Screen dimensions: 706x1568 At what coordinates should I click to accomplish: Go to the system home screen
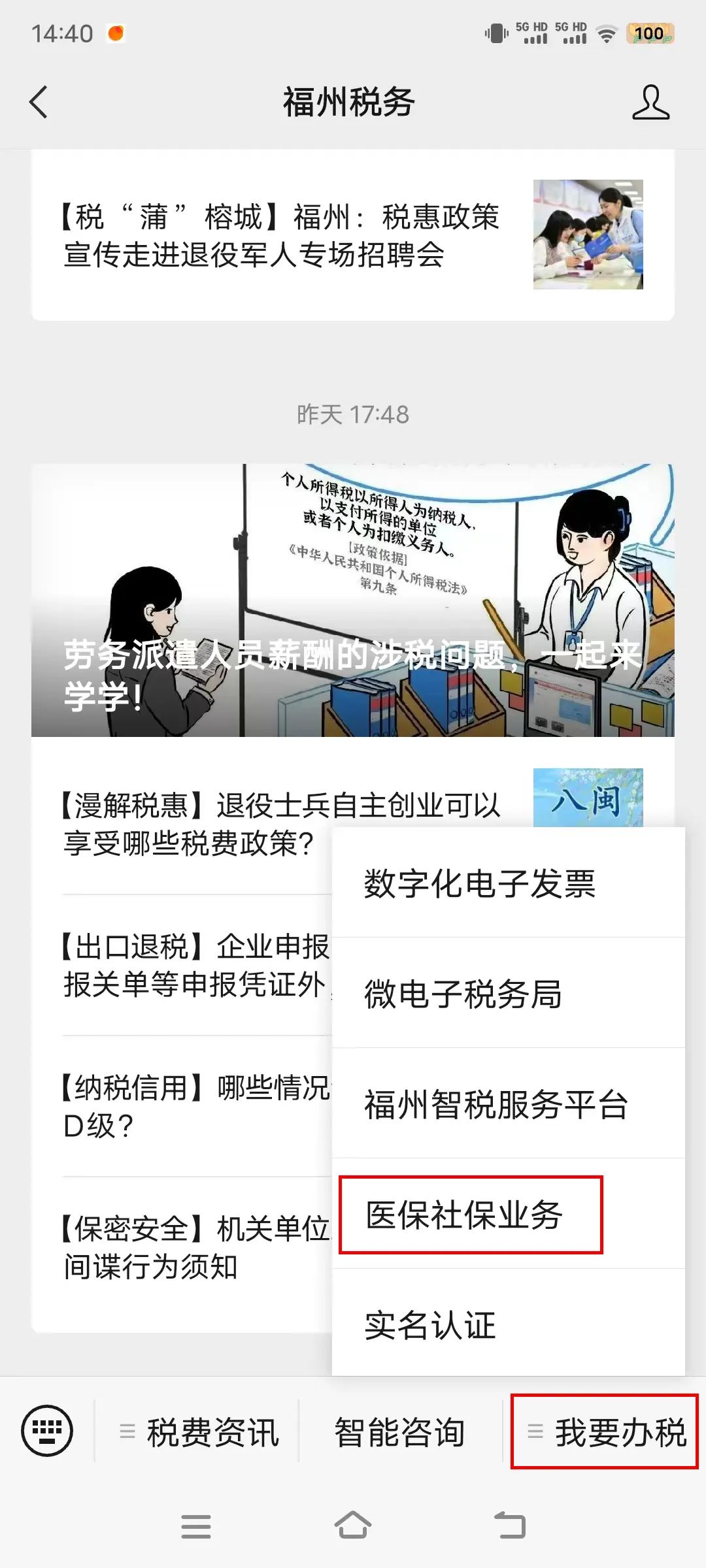coord(353,1526)
